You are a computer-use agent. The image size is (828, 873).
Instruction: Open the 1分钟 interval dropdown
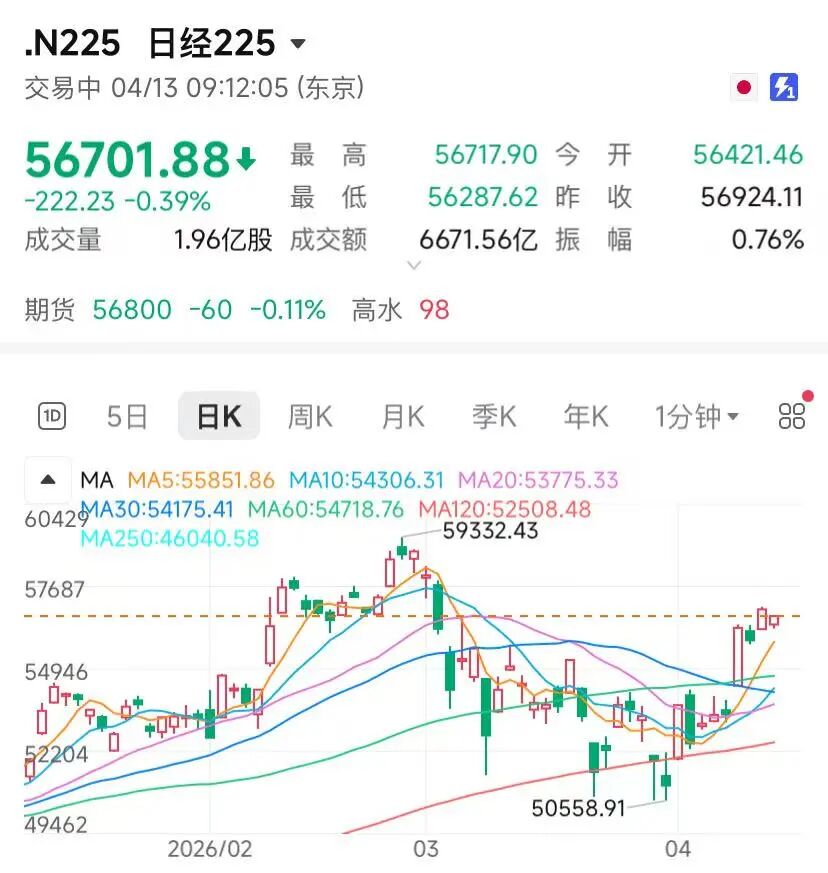pos(697,415)
